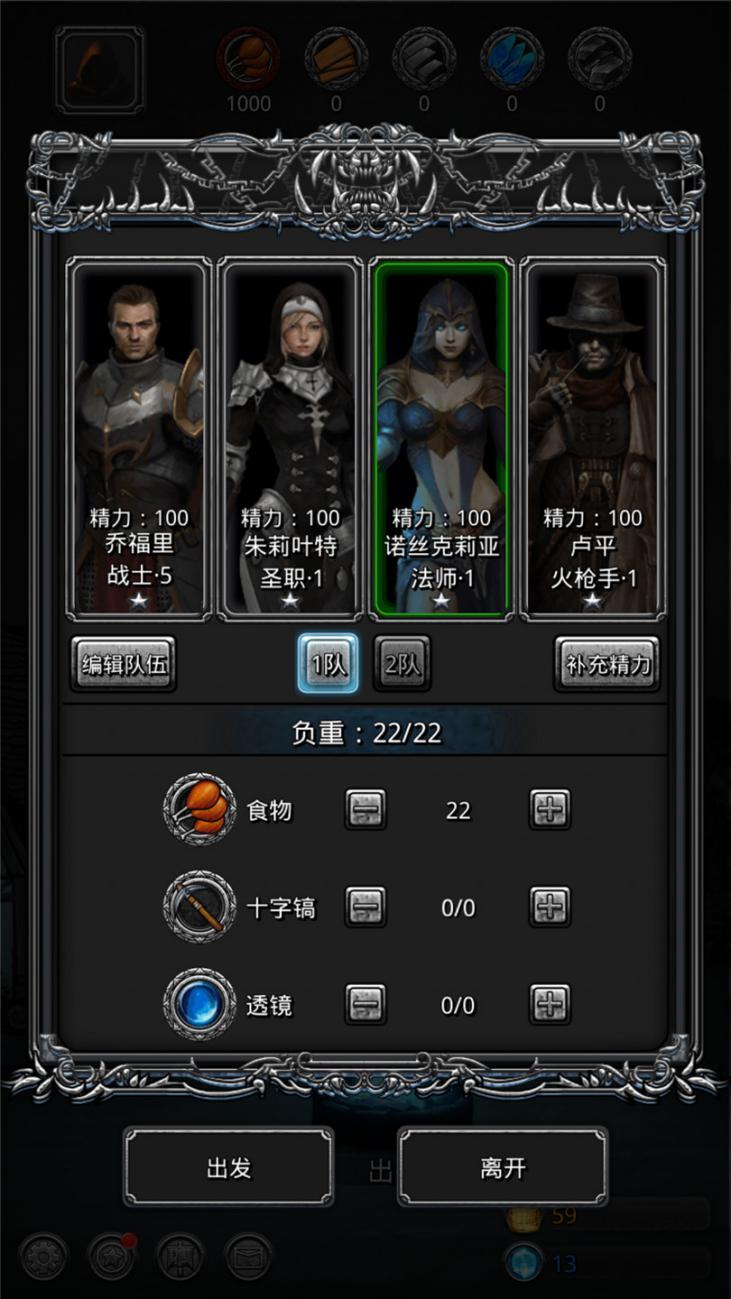Decrease the 食物 amount
The height and width of the screenshot is (1299, 731).
(365, 809)
